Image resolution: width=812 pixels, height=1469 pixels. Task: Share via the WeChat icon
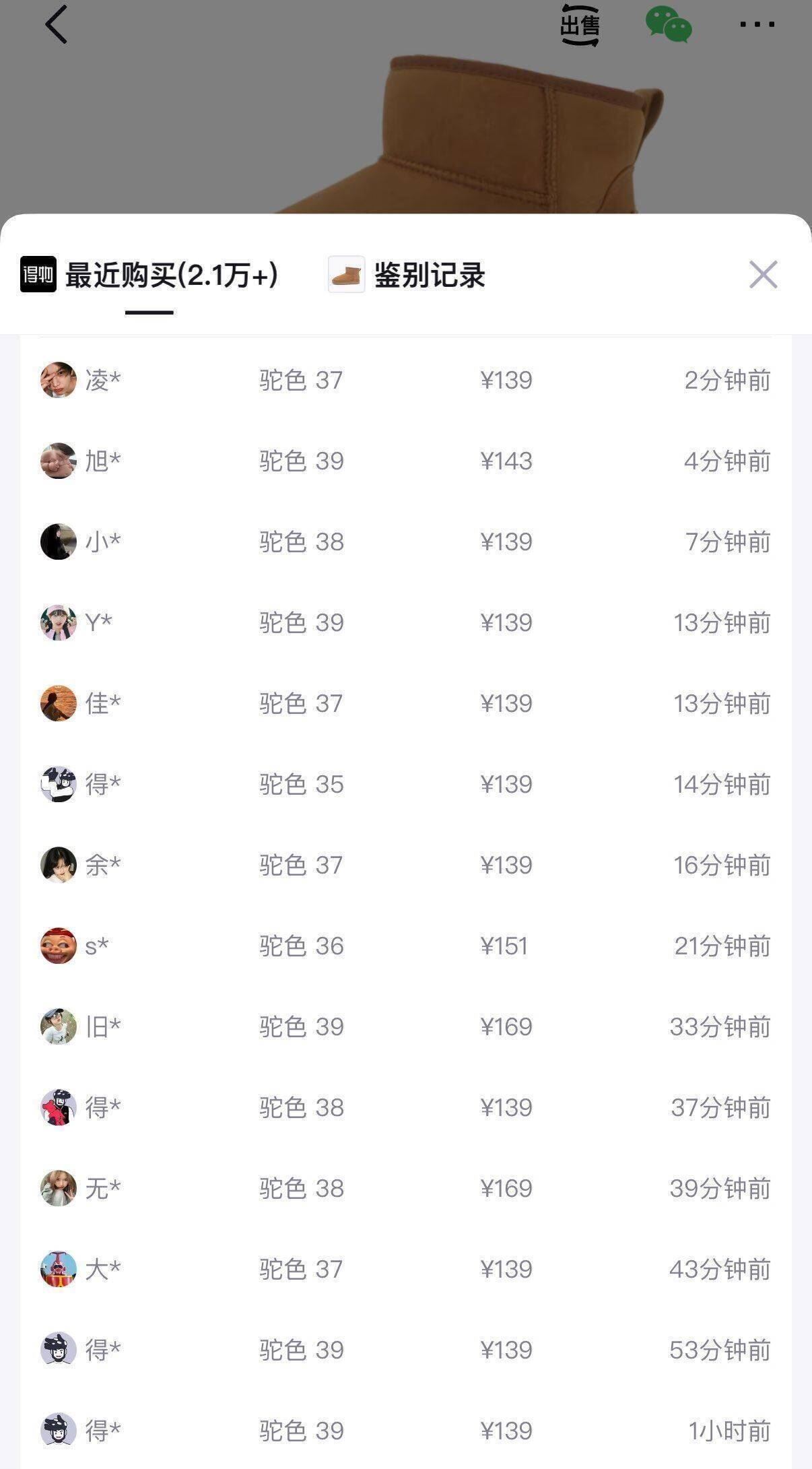click(668, 25)
